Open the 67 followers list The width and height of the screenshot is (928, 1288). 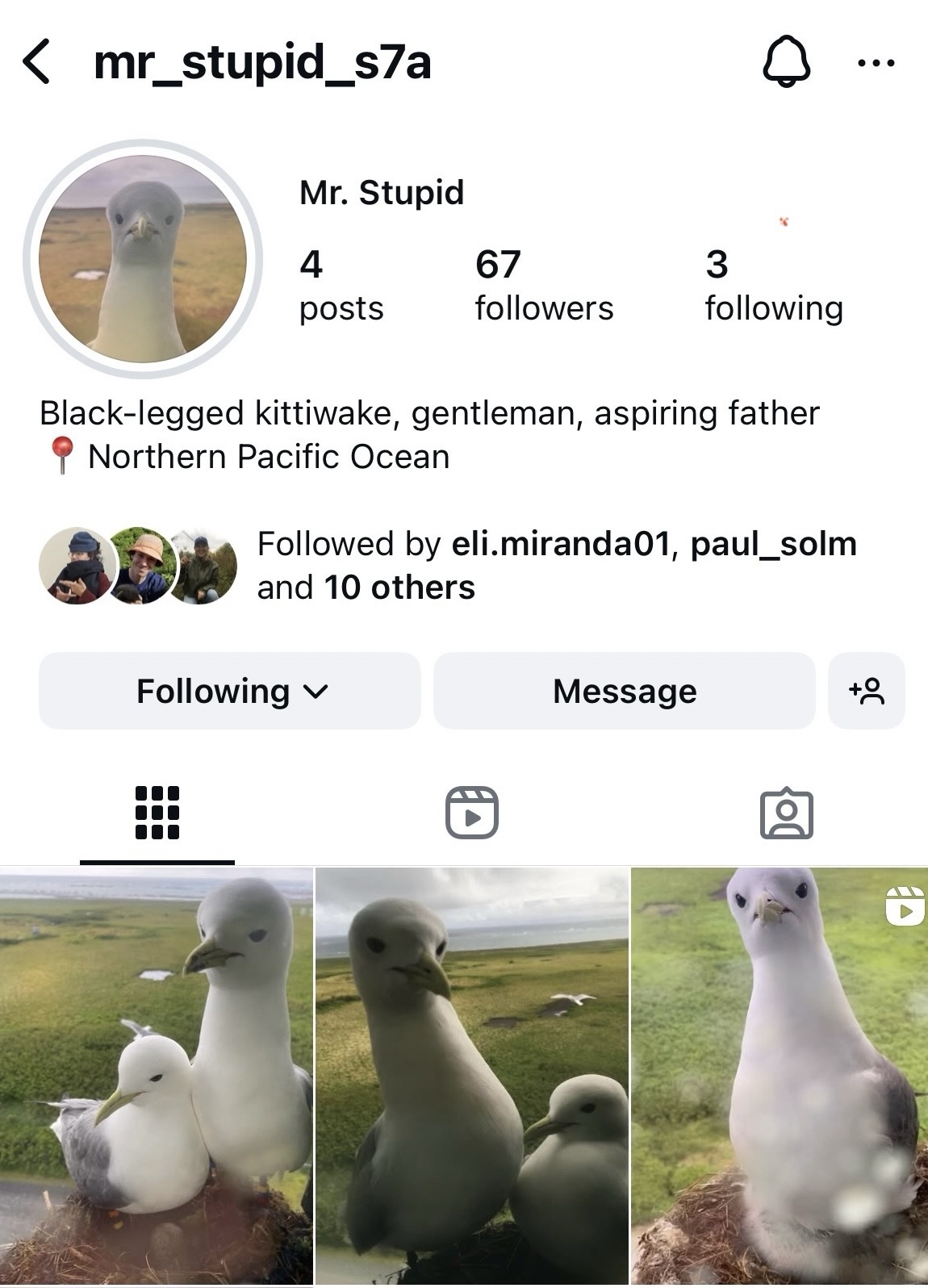[x=543, y=285]
